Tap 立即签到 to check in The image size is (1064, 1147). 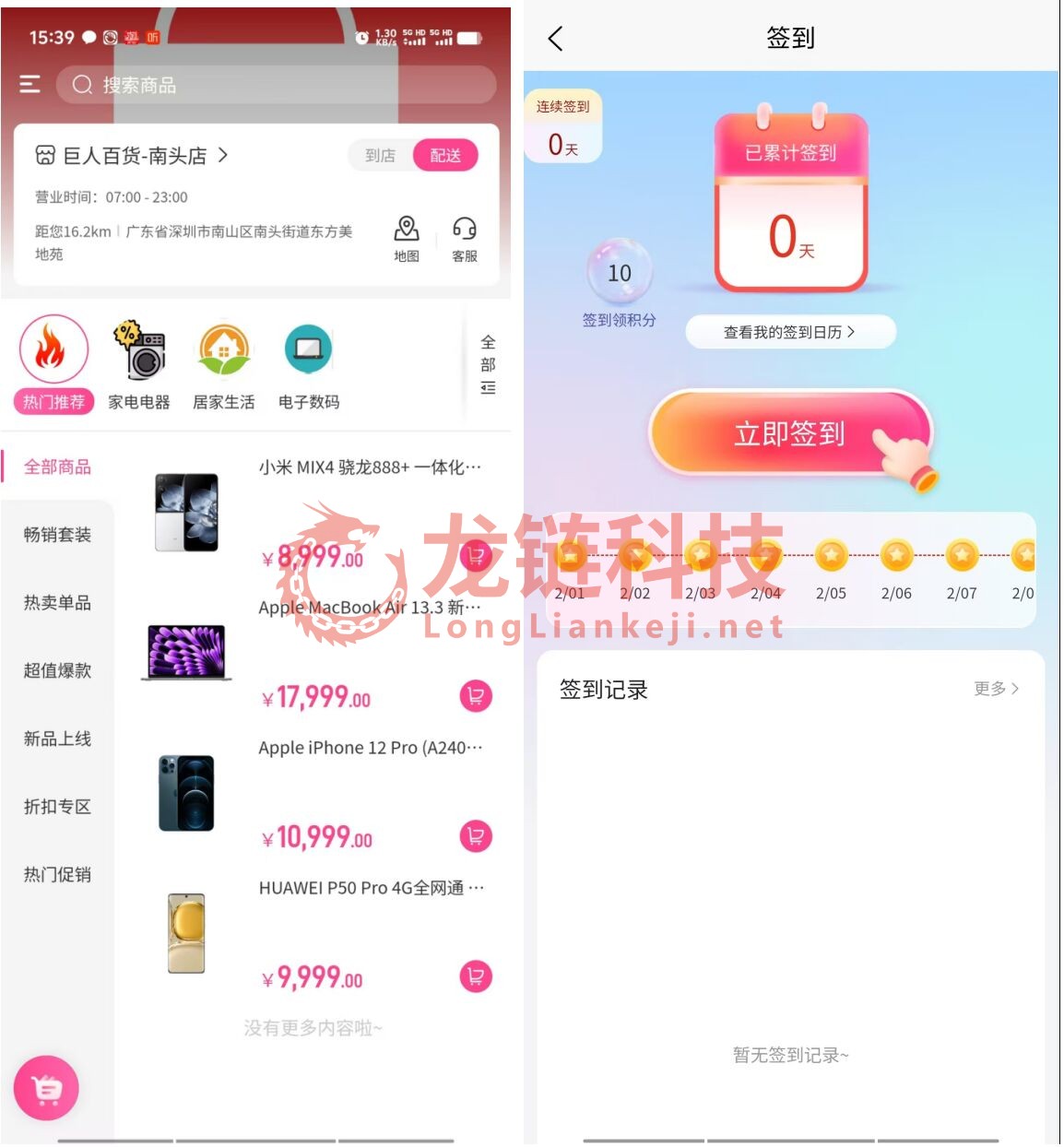pyautogui.click(x=789, y=433)
